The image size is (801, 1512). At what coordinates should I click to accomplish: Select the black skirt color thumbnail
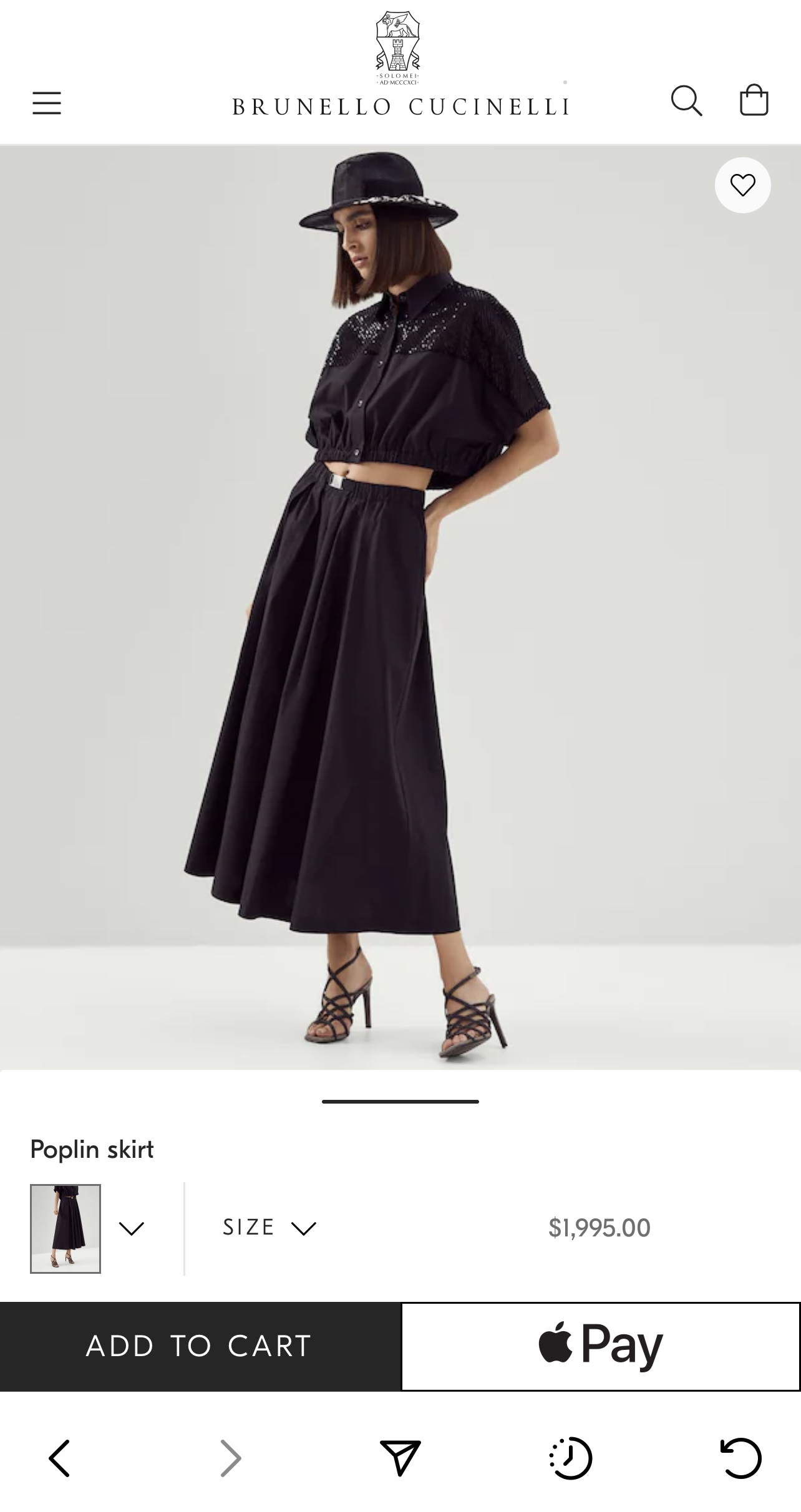(66, 1228)
